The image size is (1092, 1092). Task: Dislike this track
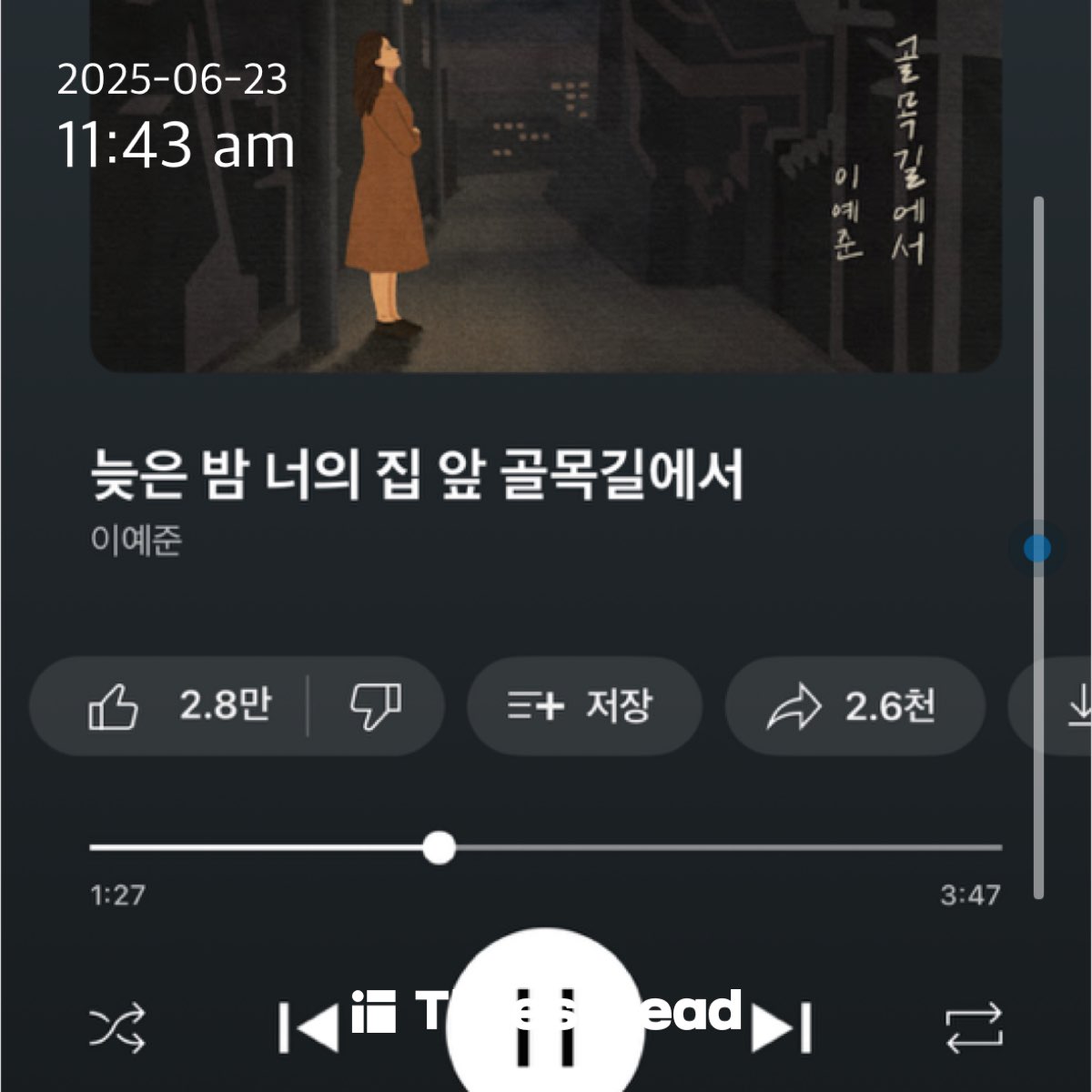(x=376, y=706)
